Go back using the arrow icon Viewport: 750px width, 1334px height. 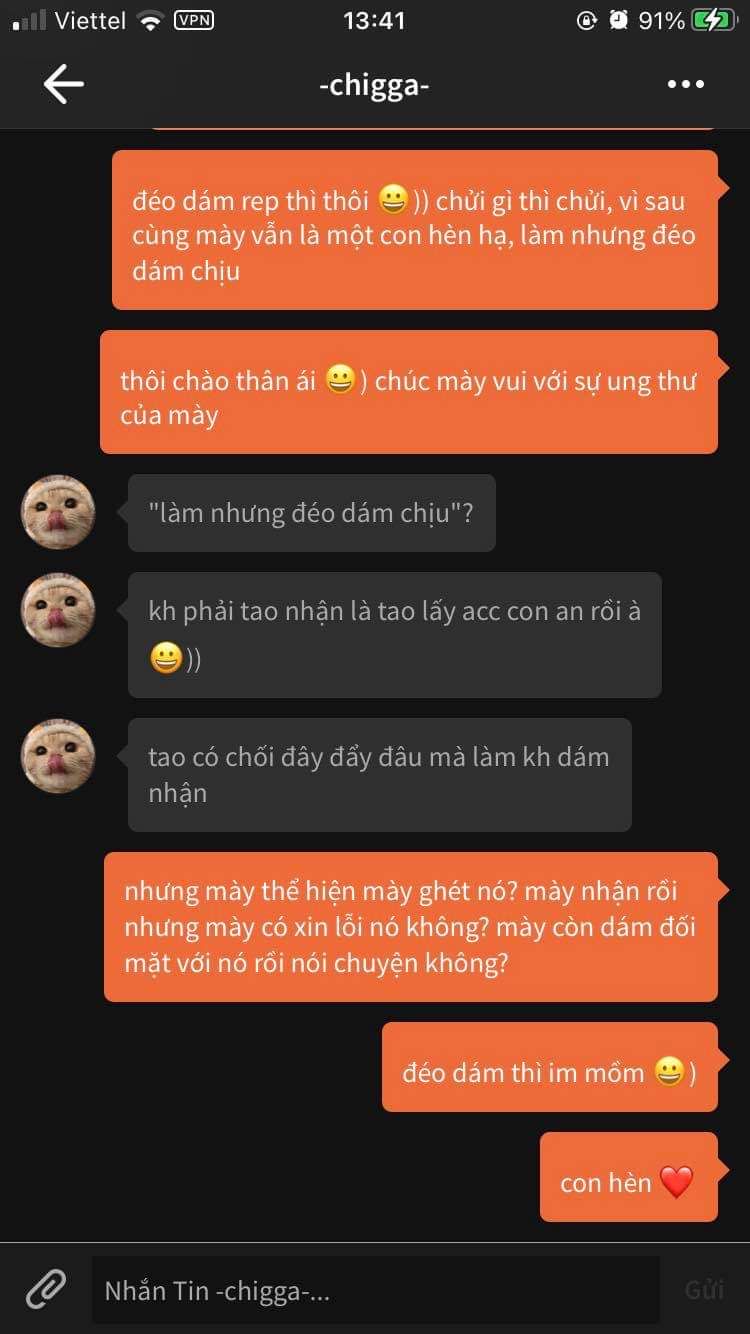(63, 85)
